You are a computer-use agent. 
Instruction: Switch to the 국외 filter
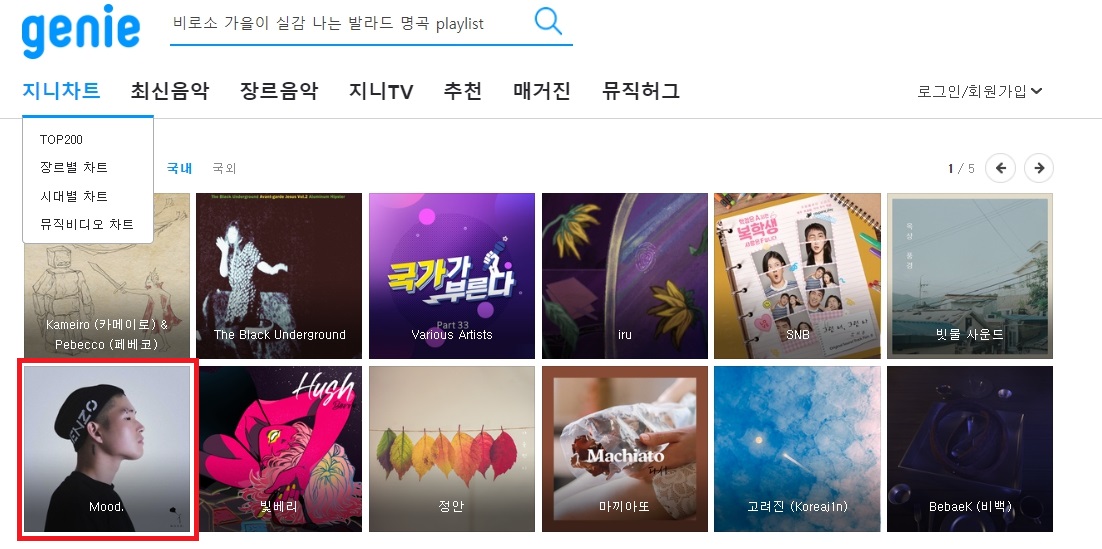(x=224, y=168)
